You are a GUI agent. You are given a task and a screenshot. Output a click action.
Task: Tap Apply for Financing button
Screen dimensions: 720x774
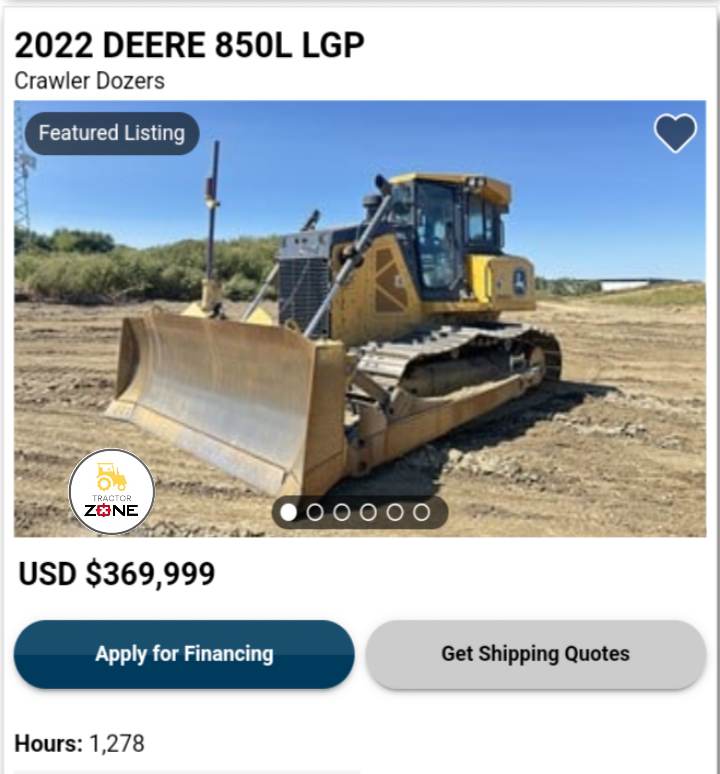pos(184,654)
